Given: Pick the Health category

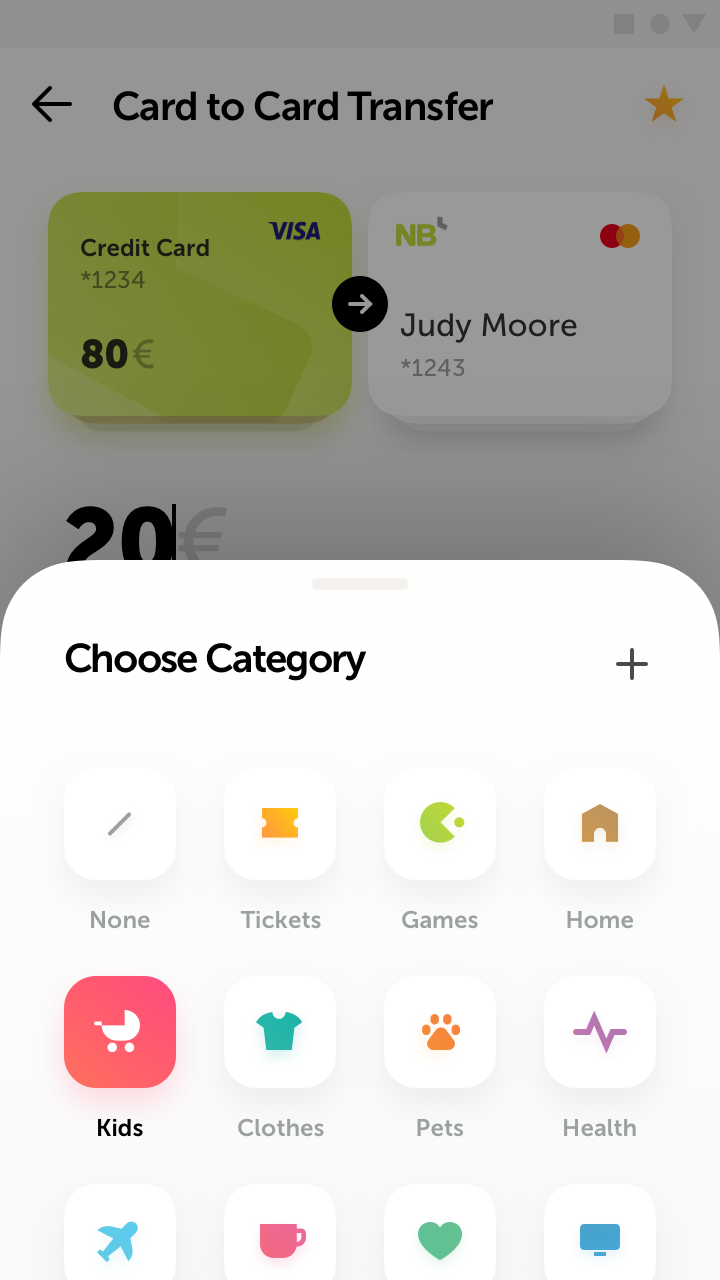Looking at the screenshot, I should (x=600, y=1032).
